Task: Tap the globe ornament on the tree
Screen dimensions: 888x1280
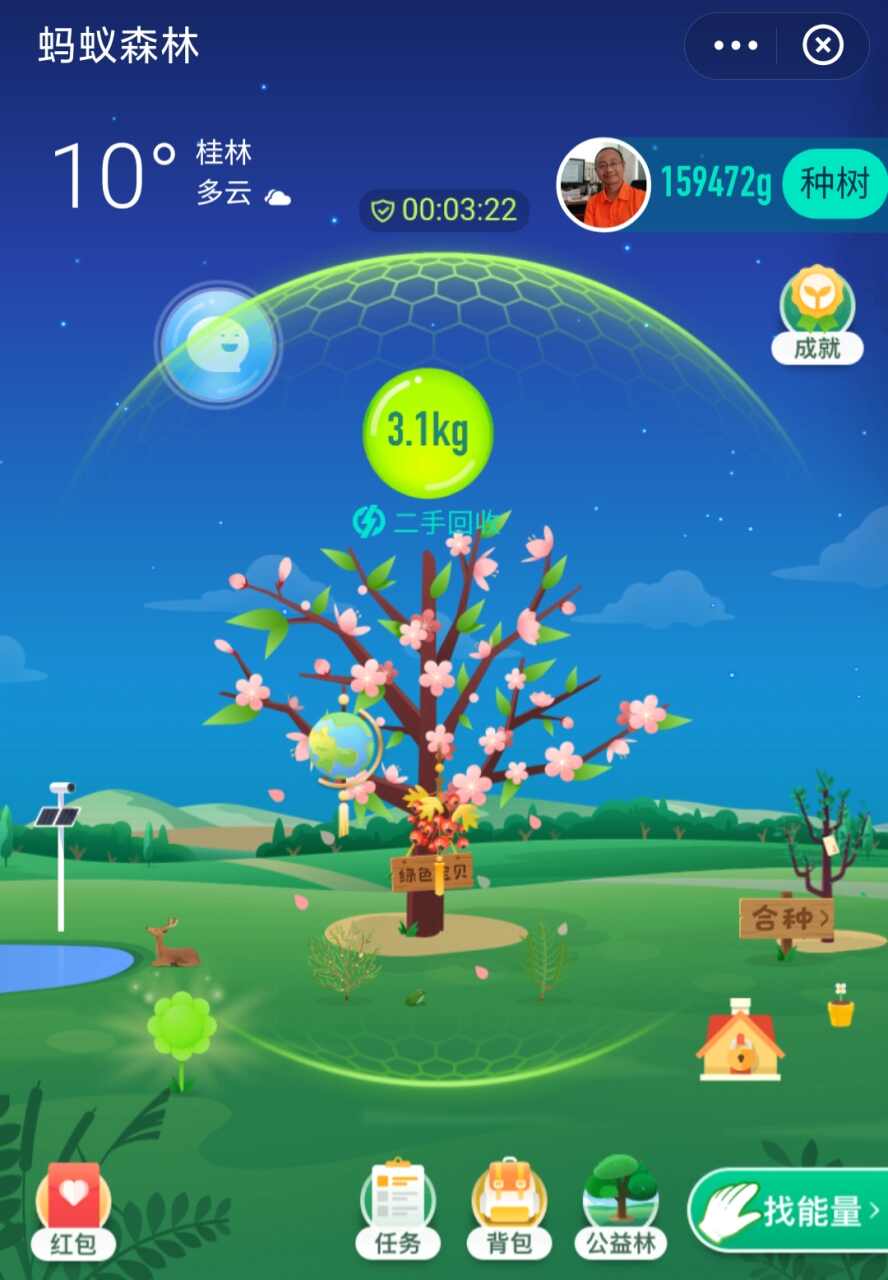Action: [x=342, y=746]
